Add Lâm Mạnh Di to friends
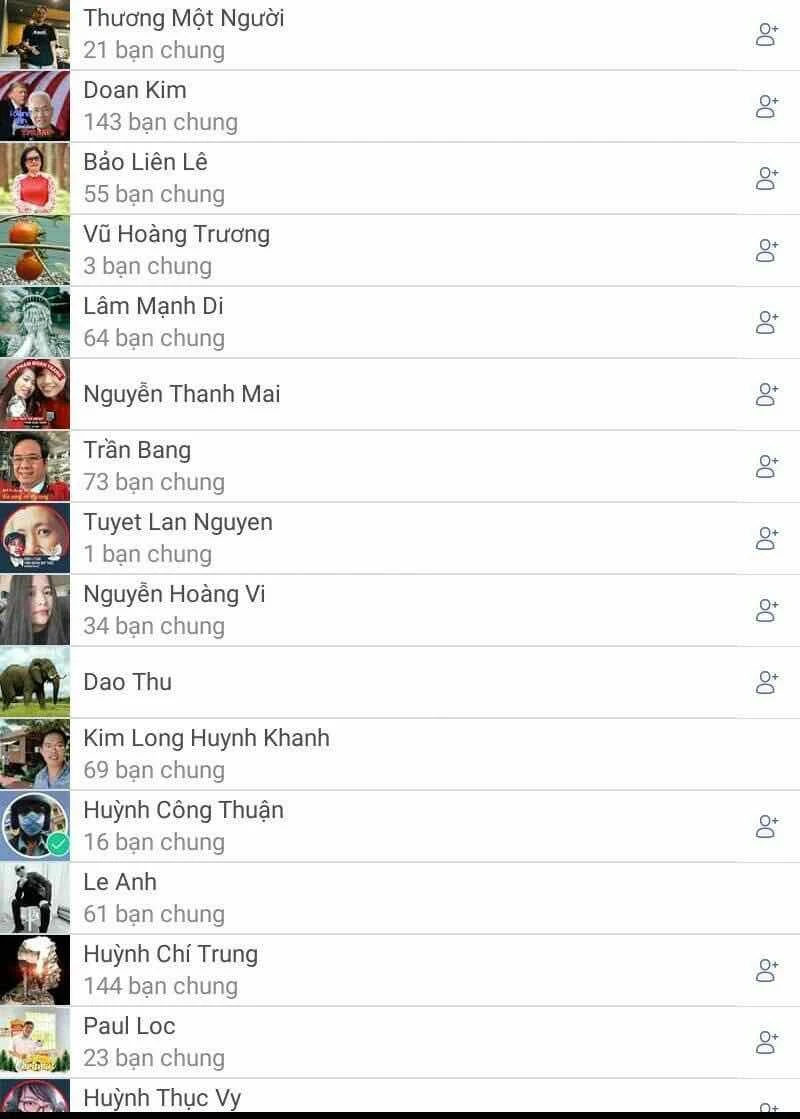The image size is (800, 1119). pos(767,323)
